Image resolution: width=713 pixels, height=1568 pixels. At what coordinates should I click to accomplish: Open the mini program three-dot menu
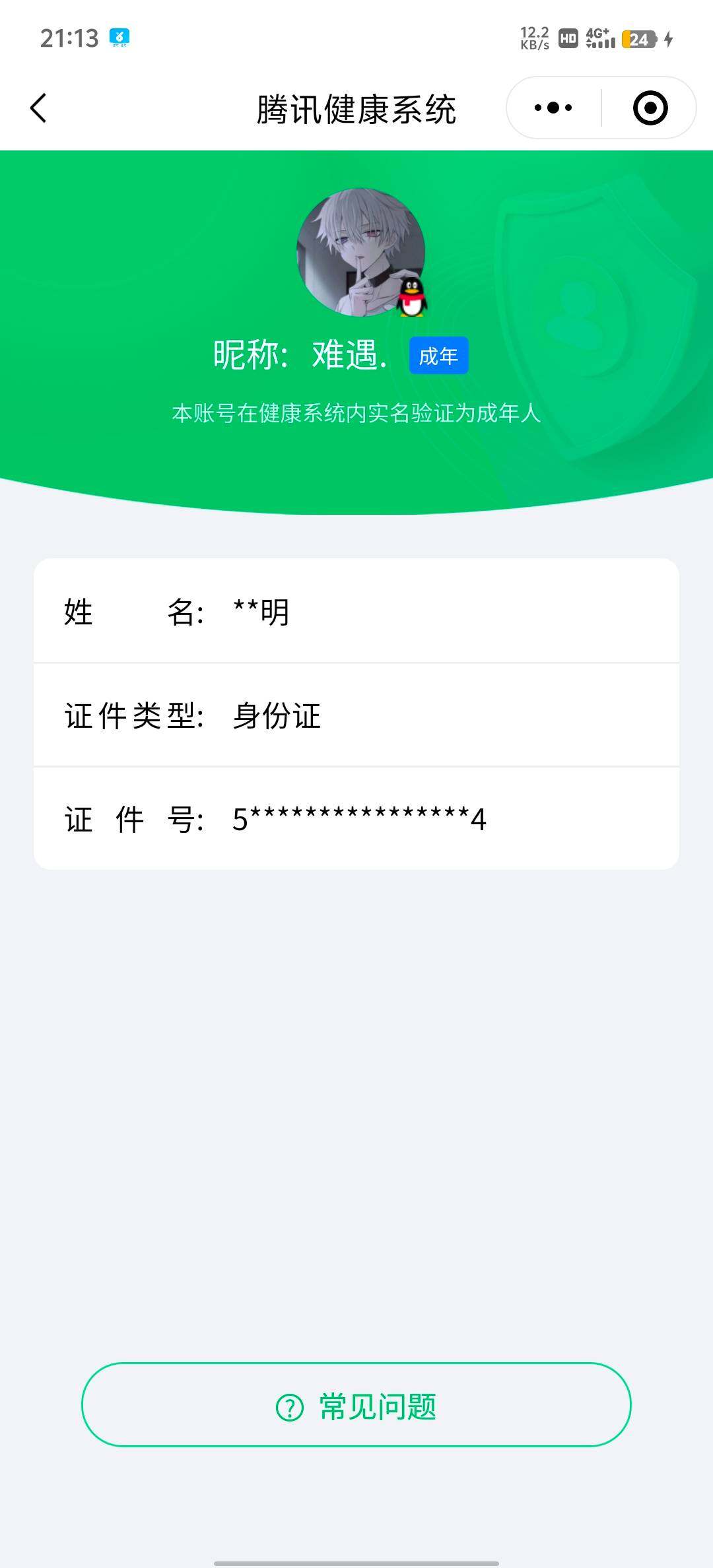553,108
